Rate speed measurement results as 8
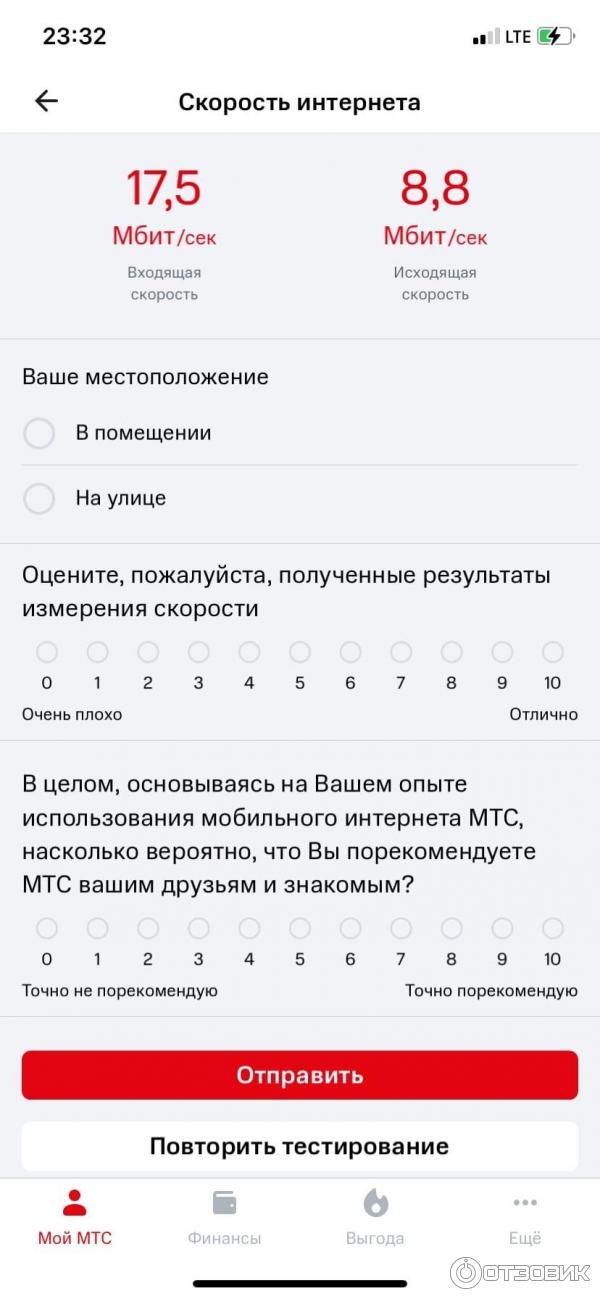The image size is (600, 1299). pyautogui.click(x=451, y=653)
